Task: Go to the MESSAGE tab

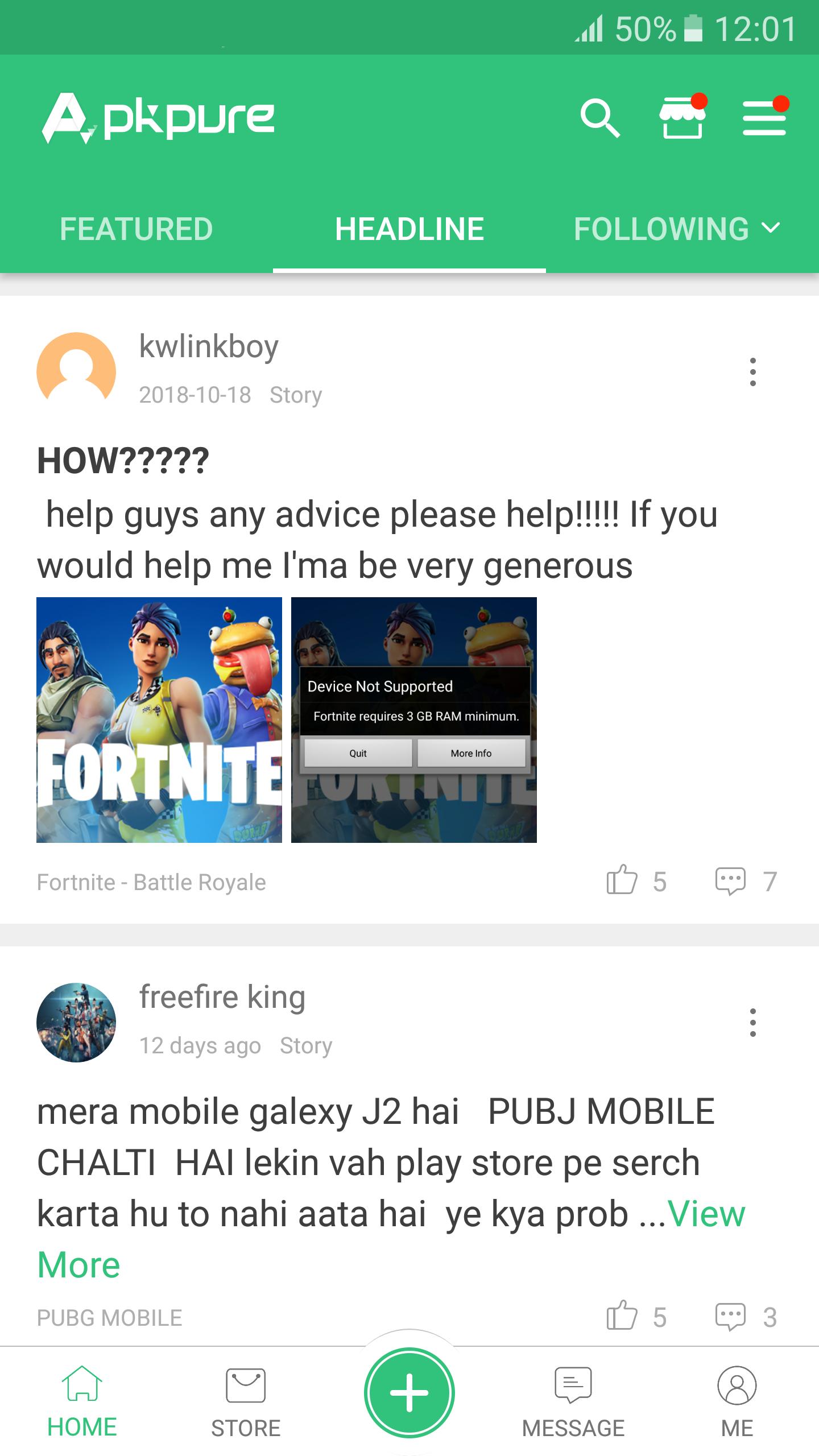Action: pos(573,1401)
